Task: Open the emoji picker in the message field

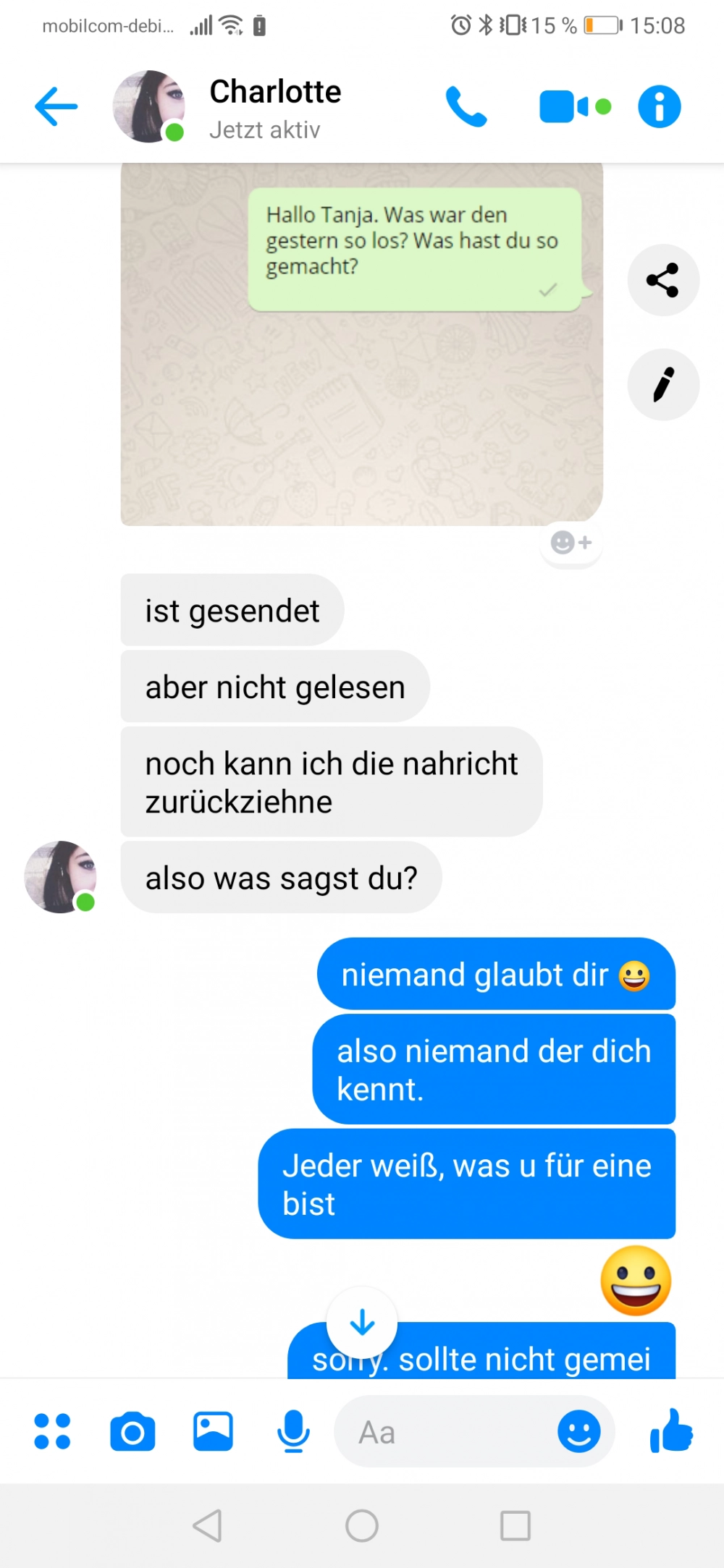Action: pos(578,1431)
